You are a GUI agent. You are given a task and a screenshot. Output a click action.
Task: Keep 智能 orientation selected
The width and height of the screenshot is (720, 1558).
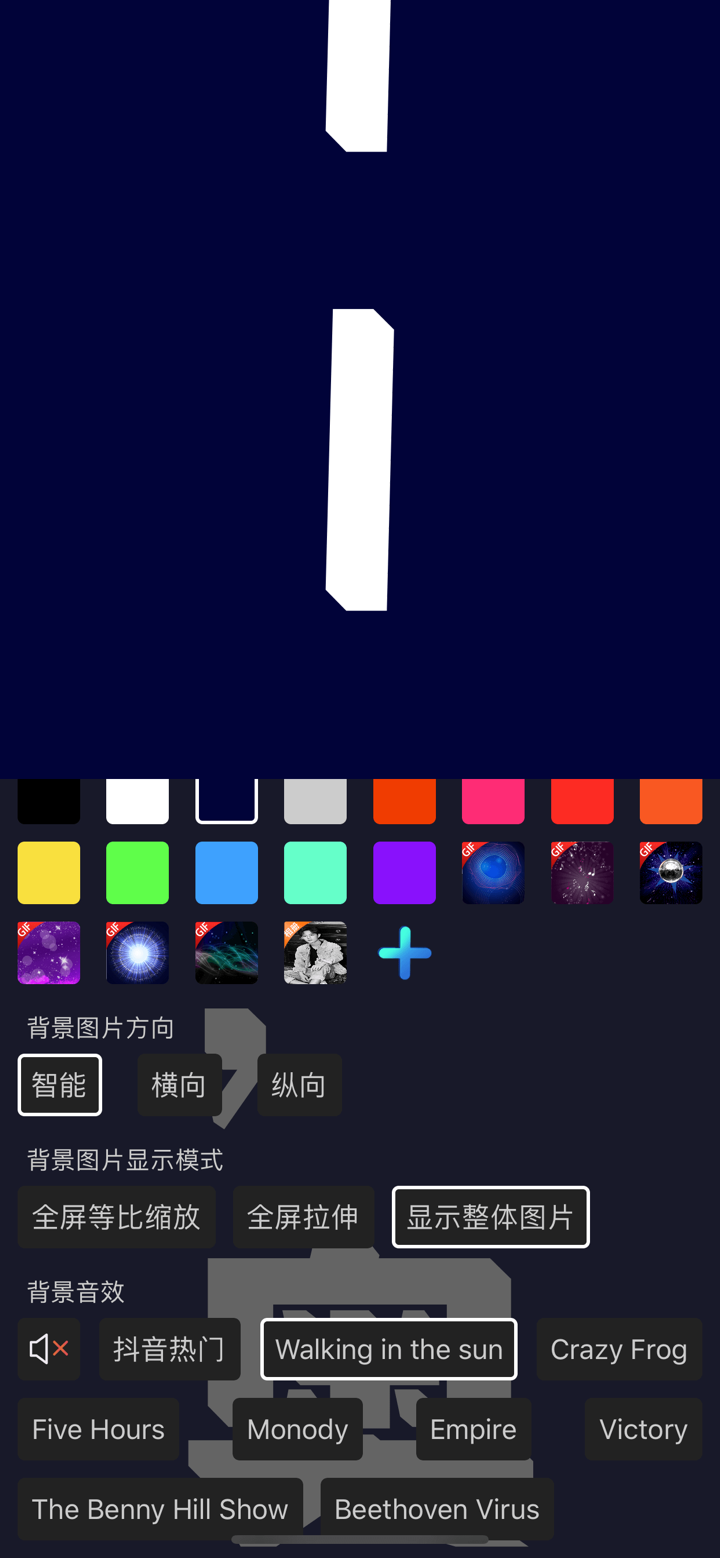tap(59, 1085)
